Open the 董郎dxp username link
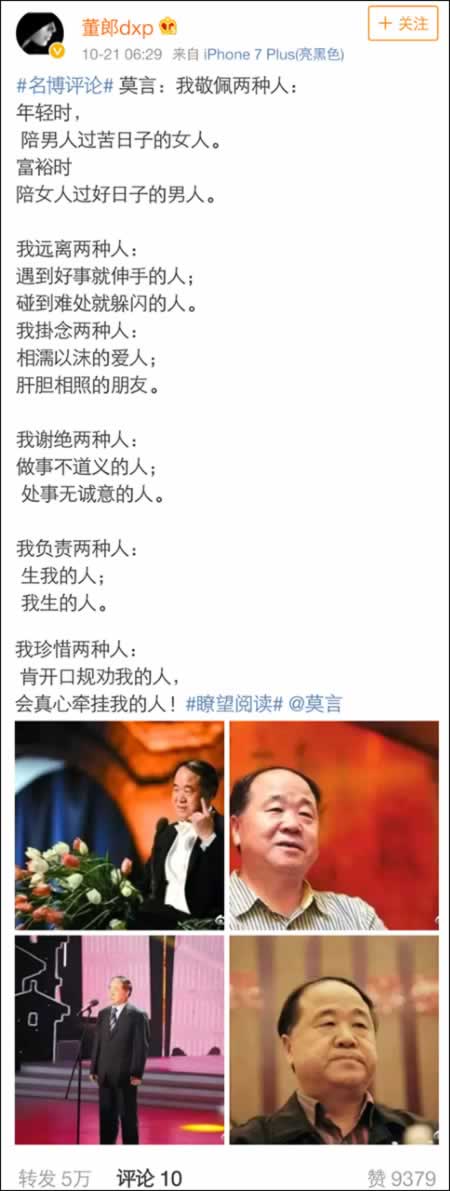 coord(118,28)
